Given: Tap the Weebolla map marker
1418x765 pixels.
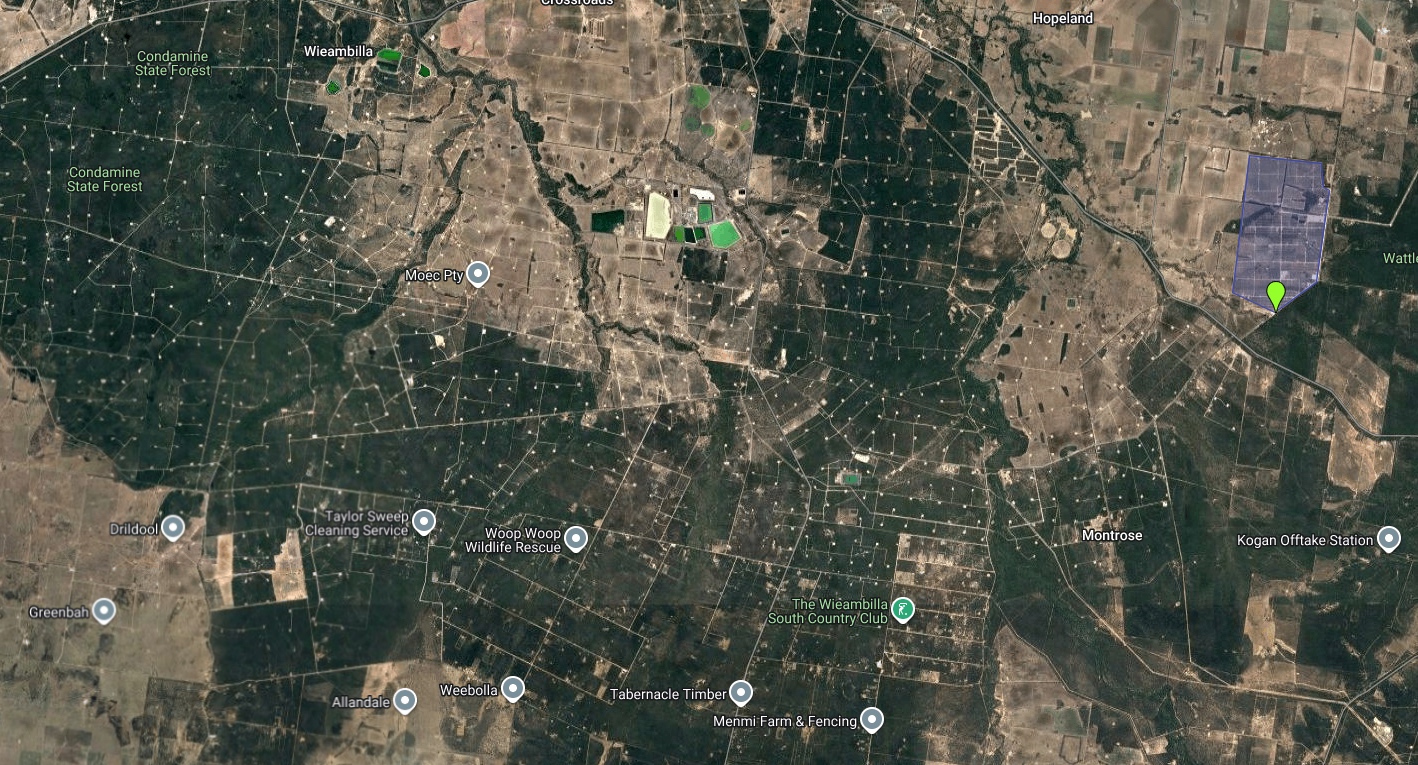Looking at the screenshot, I should (513, 688).
